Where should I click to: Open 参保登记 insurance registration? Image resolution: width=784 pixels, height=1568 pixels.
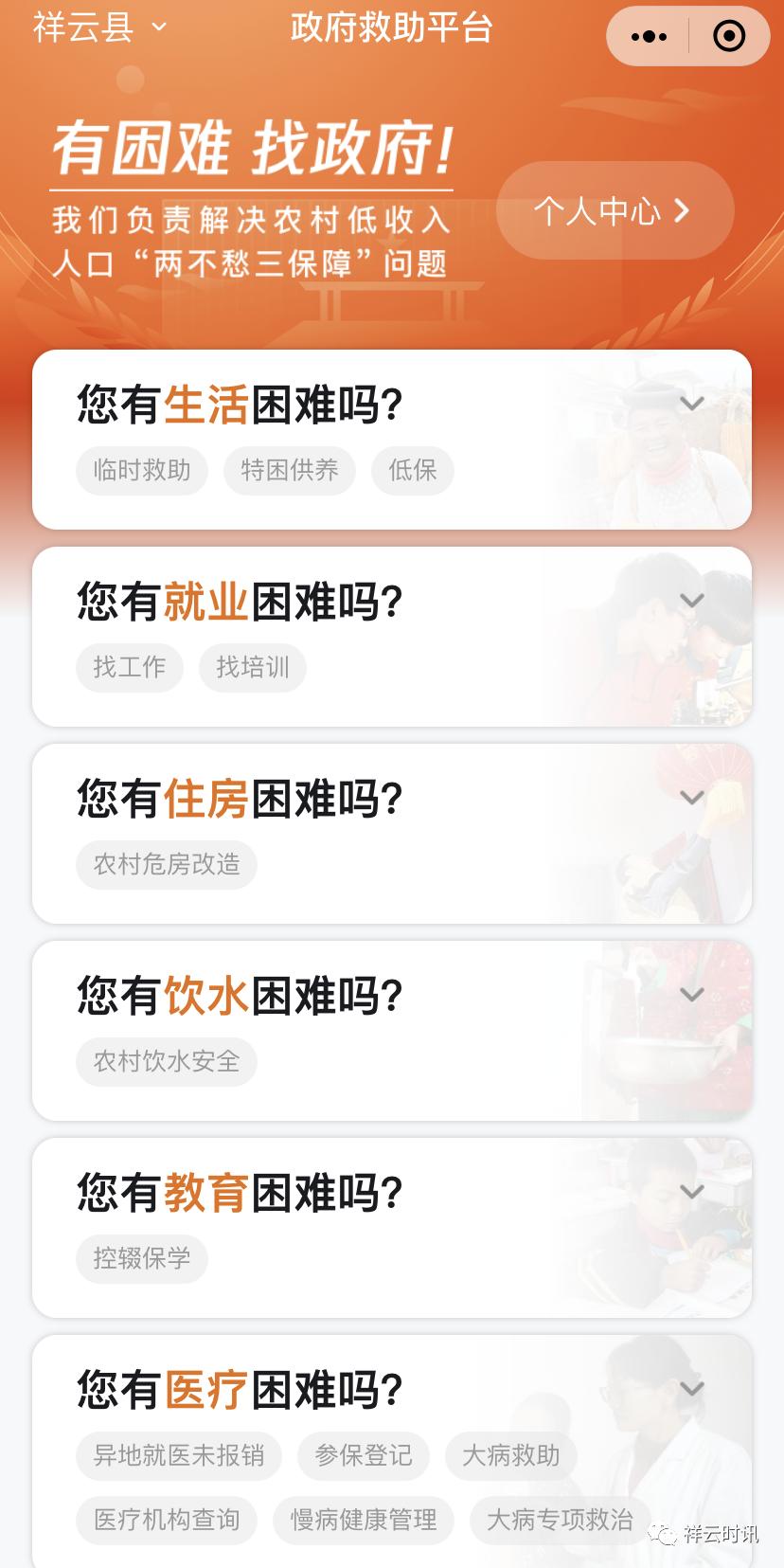click(x=363, y=1456)
